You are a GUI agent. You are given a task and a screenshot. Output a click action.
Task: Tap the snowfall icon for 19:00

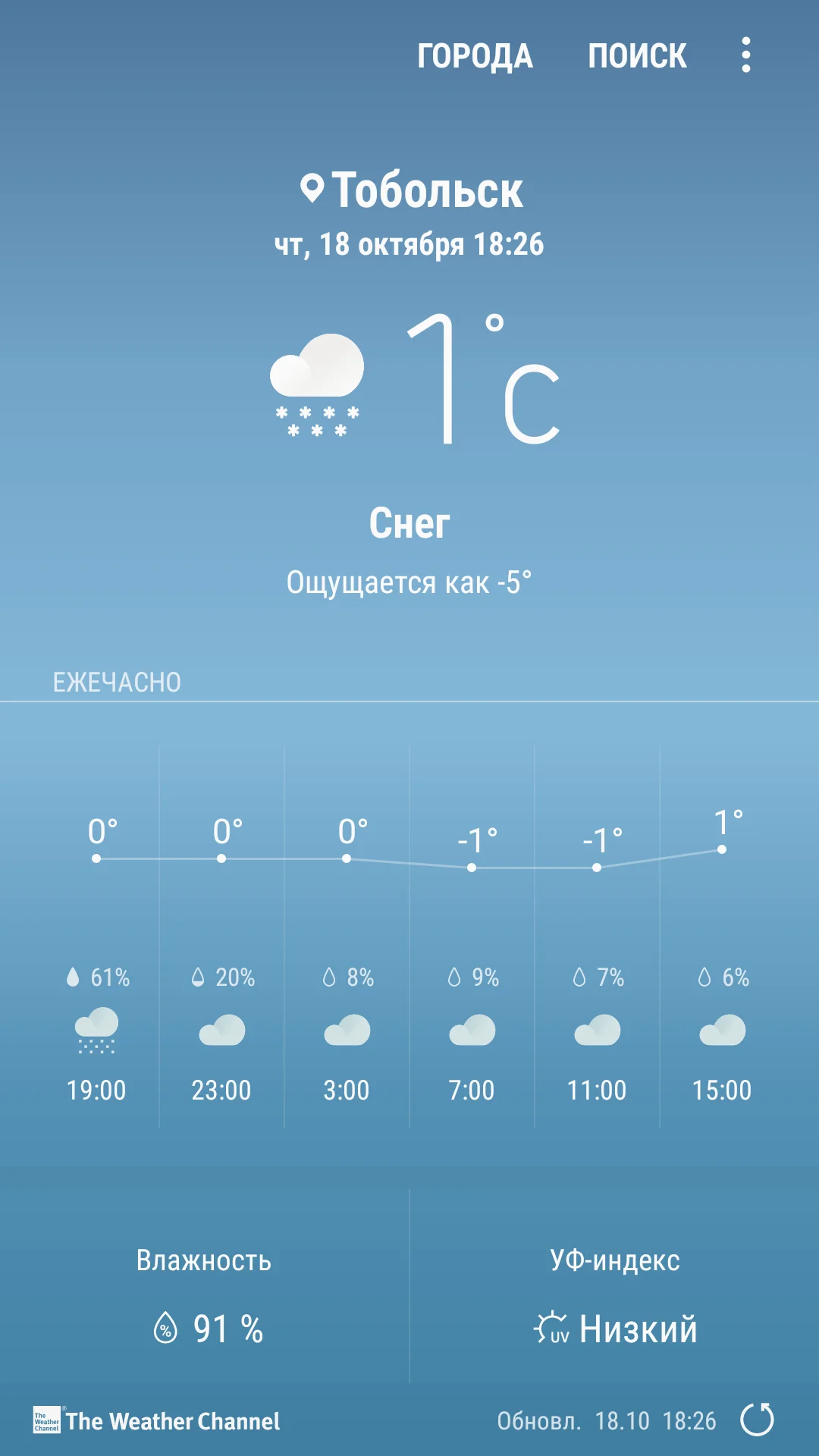click(97, 1031)
